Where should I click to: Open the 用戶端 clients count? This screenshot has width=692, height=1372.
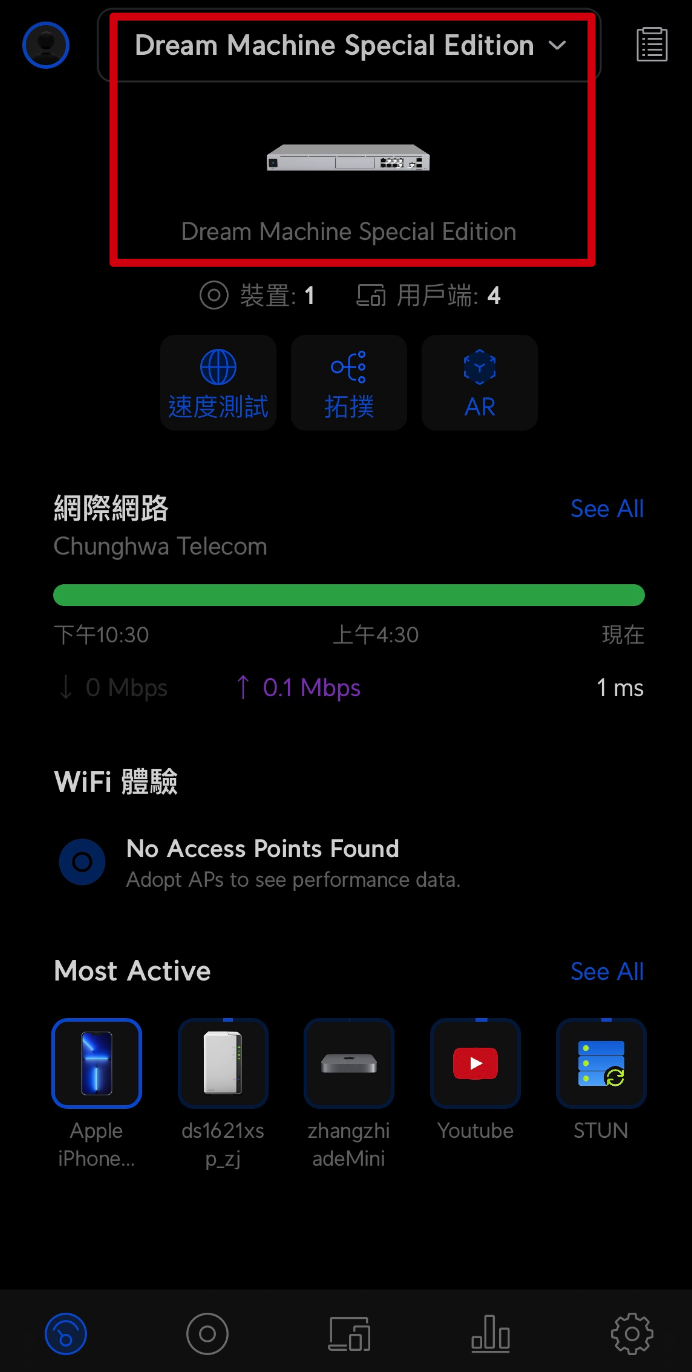(x=428, y=296)
